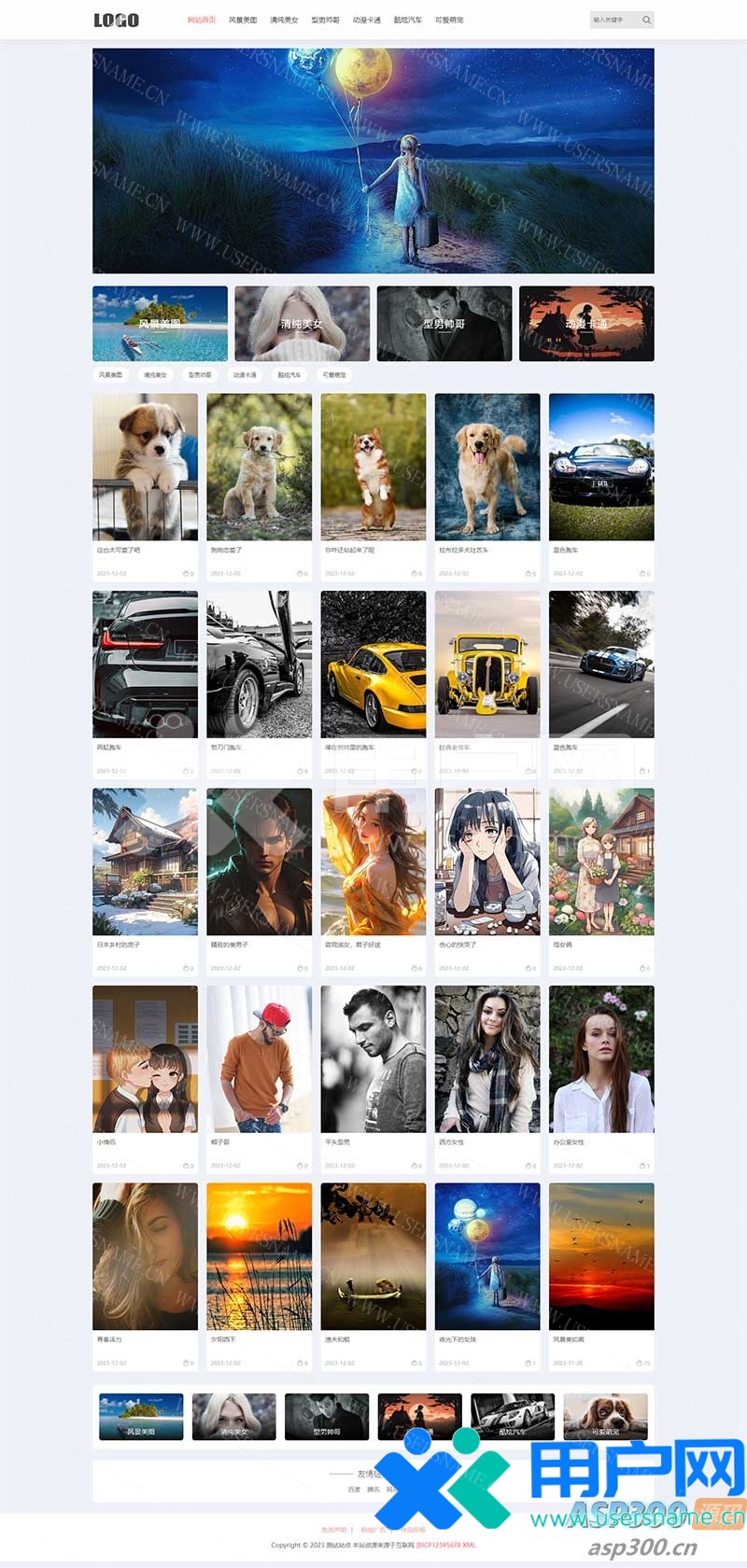The height and width of the screenshot is (1568, 747).
Task: Switch to 酷炫汽车 in top navigation
Action: (407, 20)
